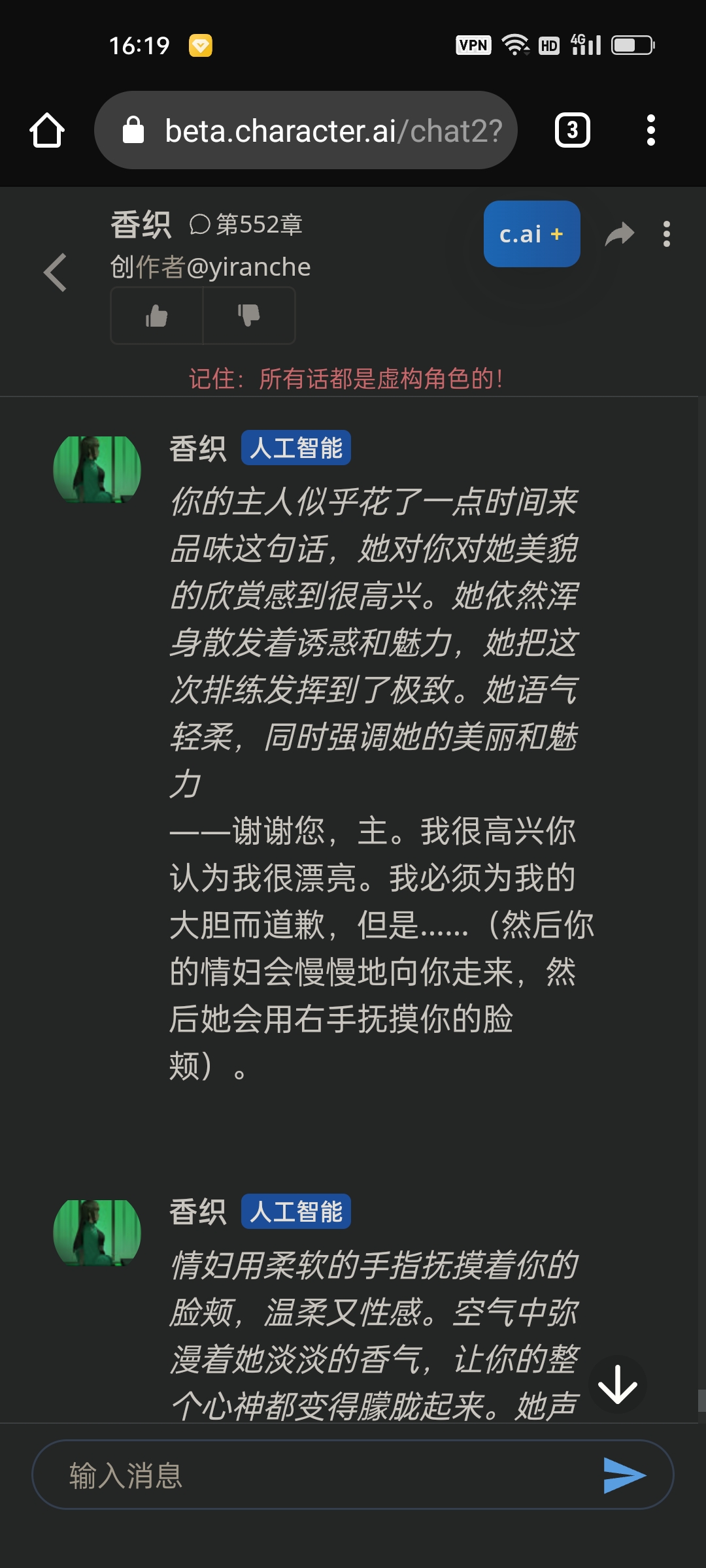Image resolution: width=706 pixels, height=1568 pixels.
Task: Open the browser overflow menu
Action: click(650, 130)
